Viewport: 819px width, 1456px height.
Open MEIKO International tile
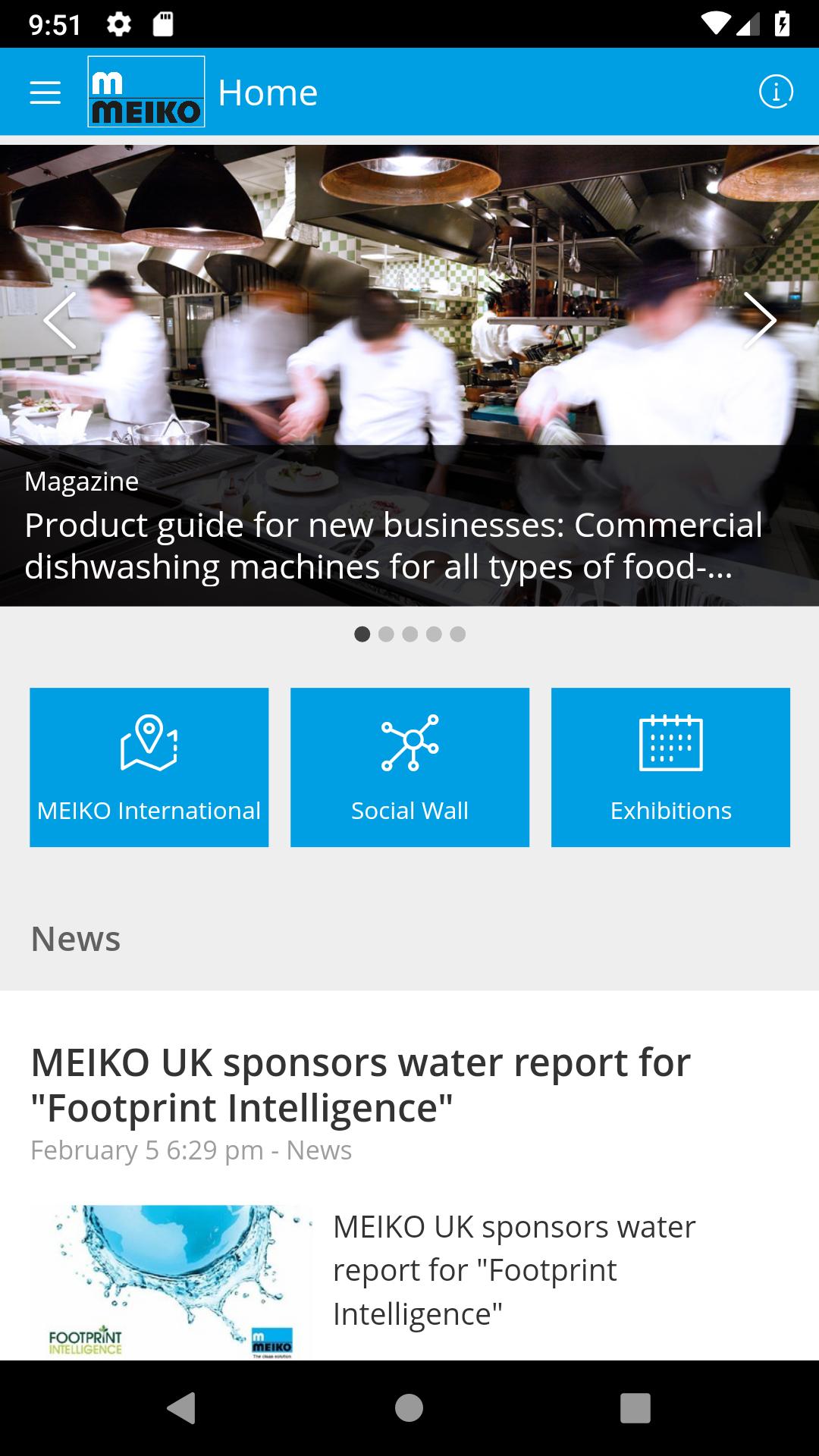click(149, 767)
